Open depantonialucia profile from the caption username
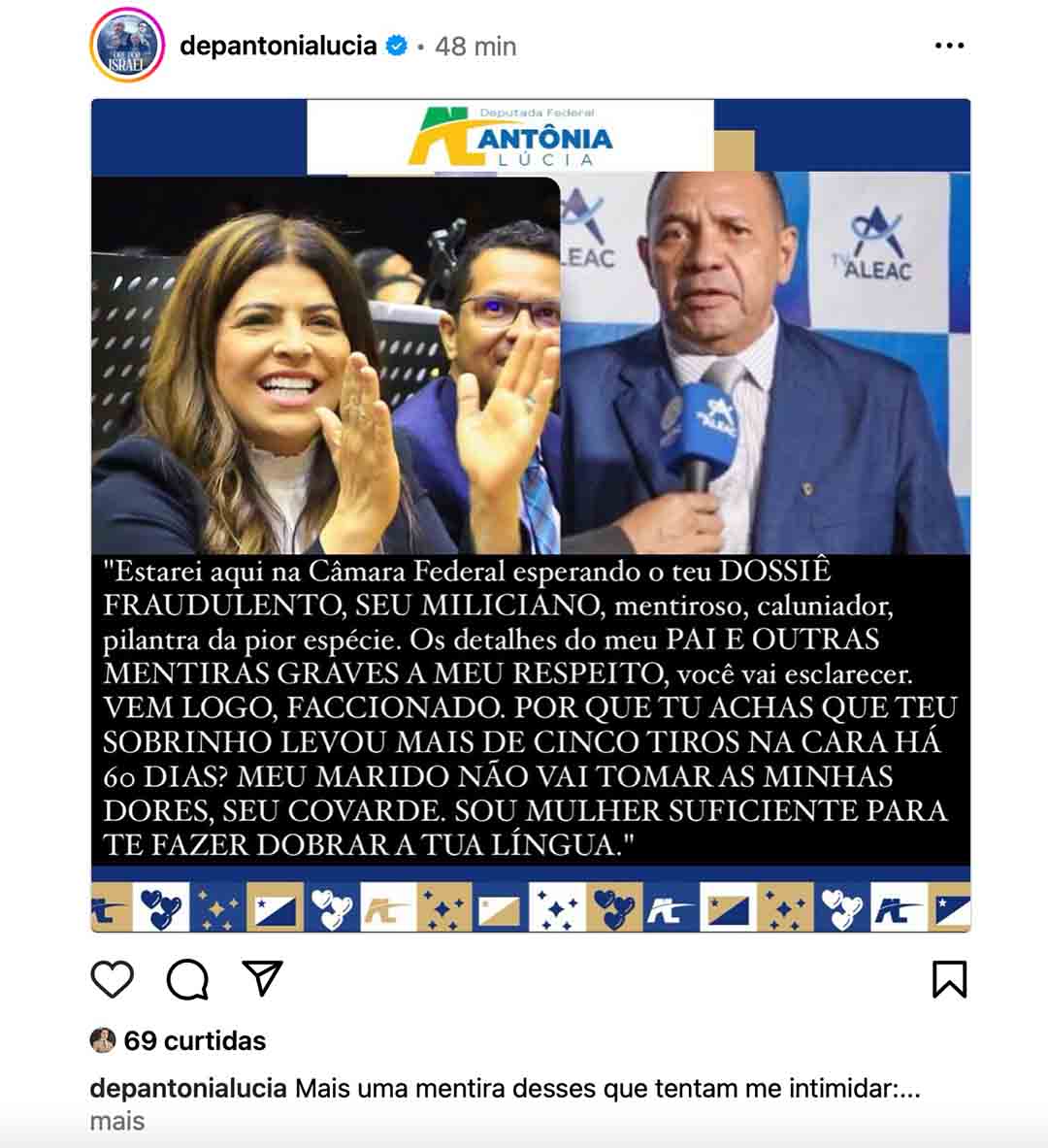 (188, 1088)
